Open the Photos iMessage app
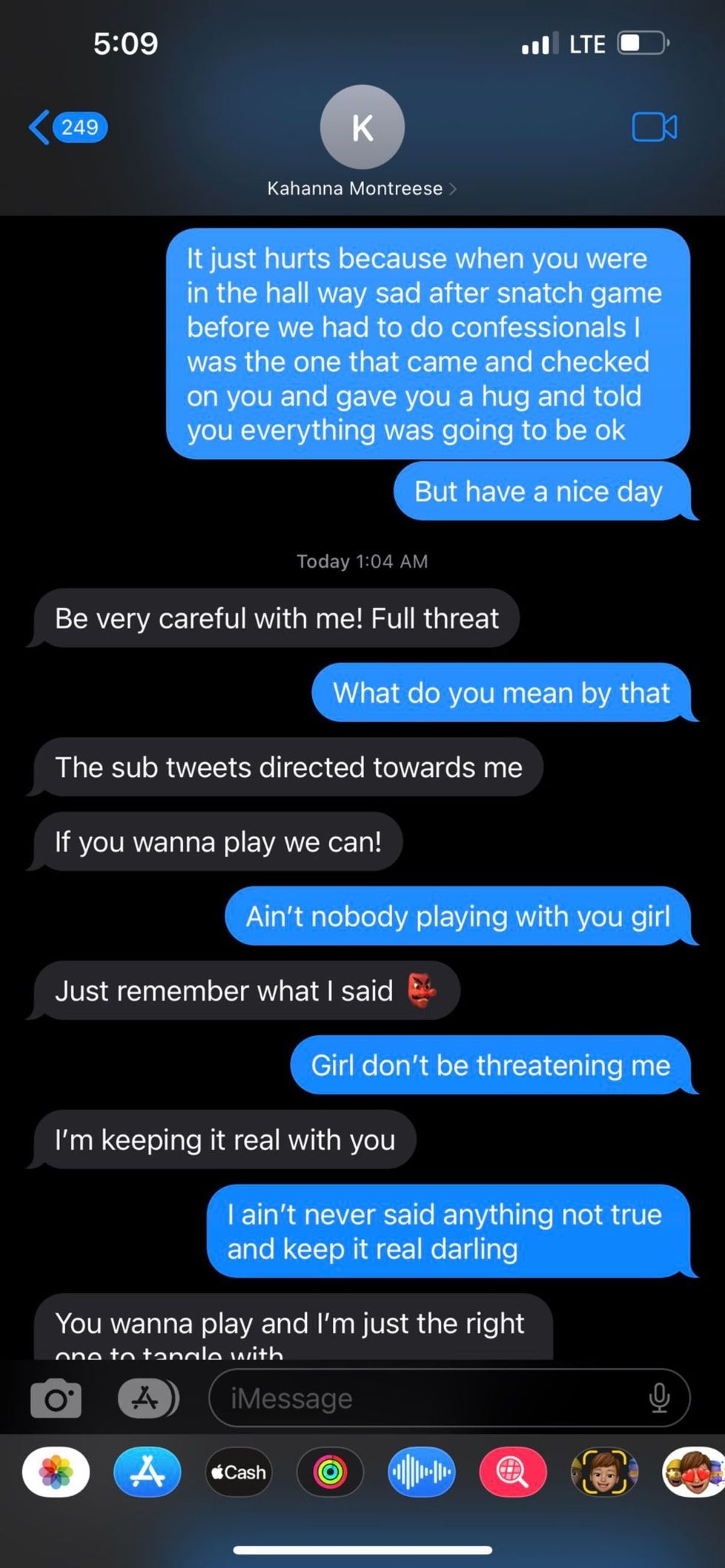This screenshot has width=725, height=1568. (56, 1472)
